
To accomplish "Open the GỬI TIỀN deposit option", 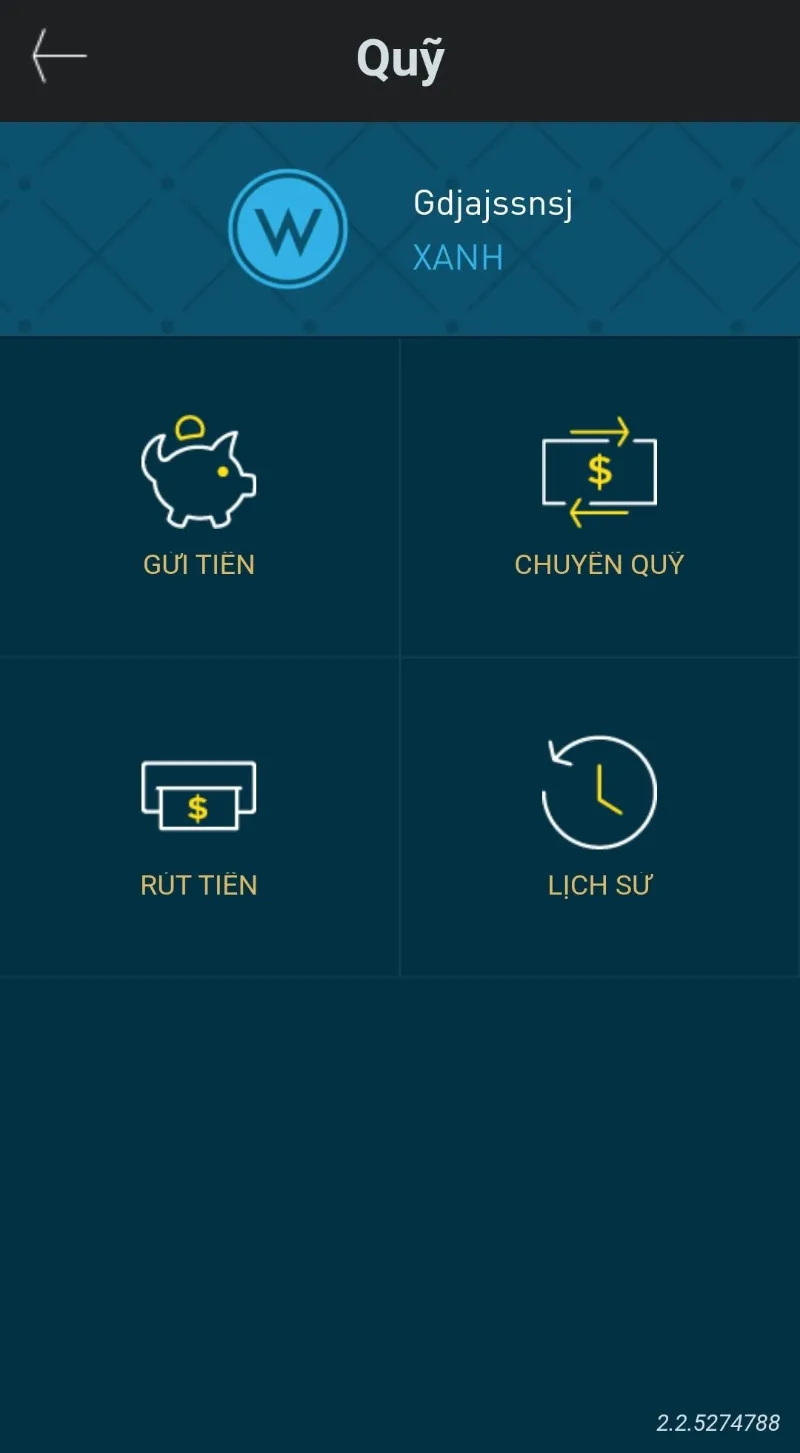I will pyautogui.click(x=199, y=497).
